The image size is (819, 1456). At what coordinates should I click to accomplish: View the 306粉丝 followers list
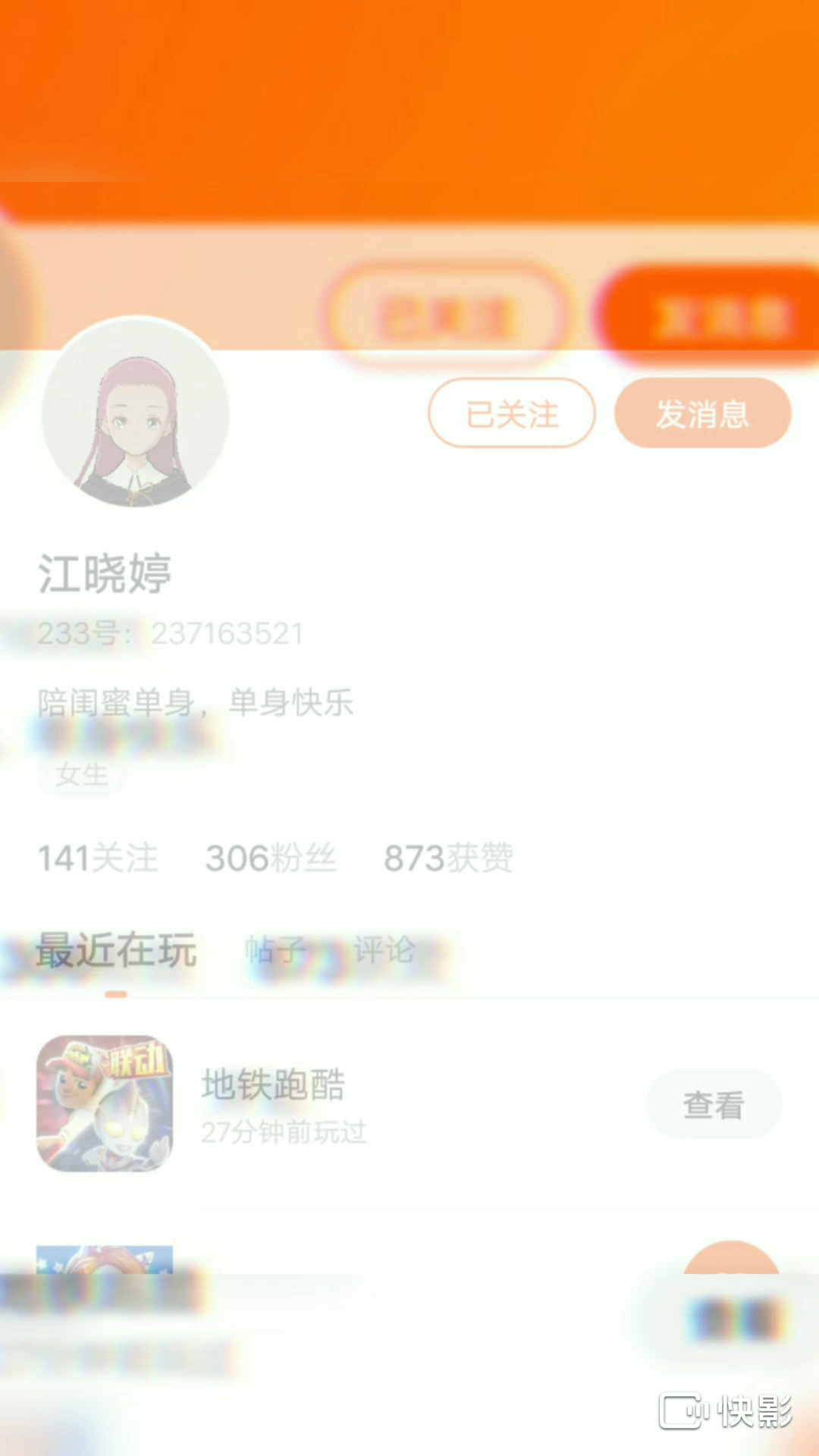271,858
